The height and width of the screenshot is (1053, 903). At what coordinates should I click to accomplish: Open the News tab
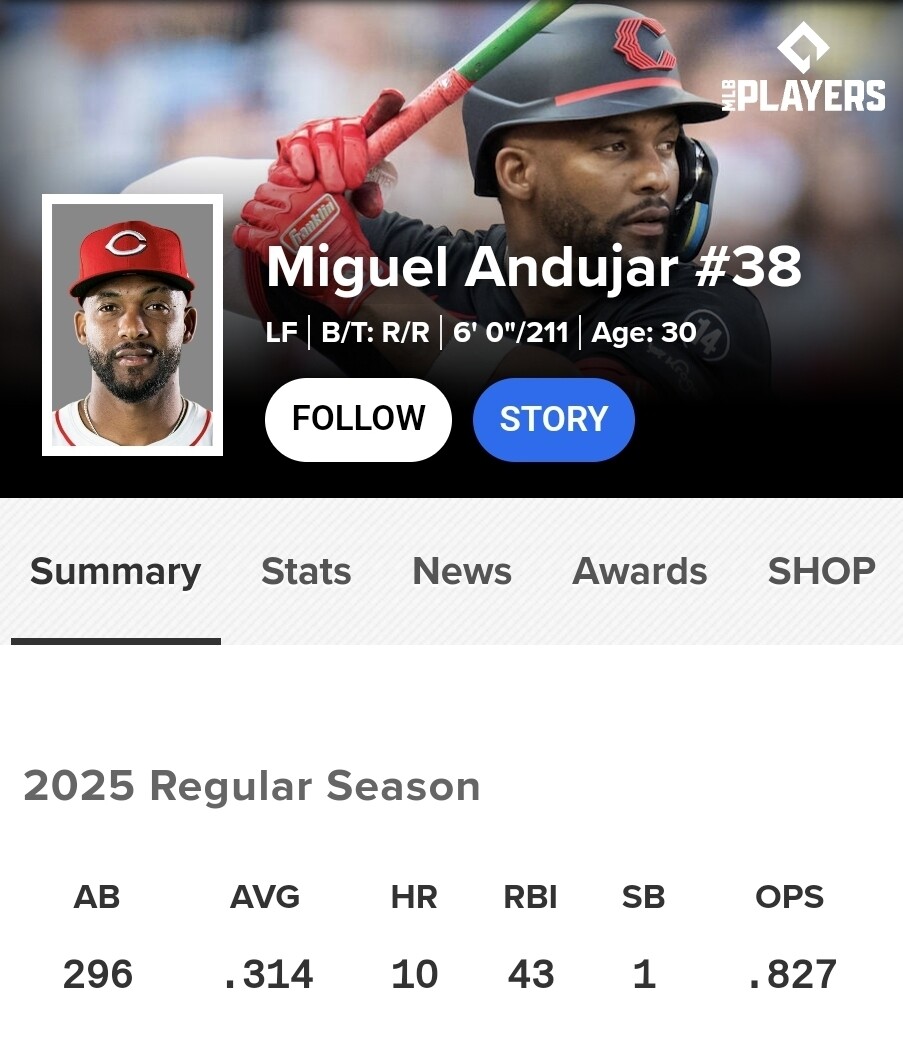coord(462,572)
